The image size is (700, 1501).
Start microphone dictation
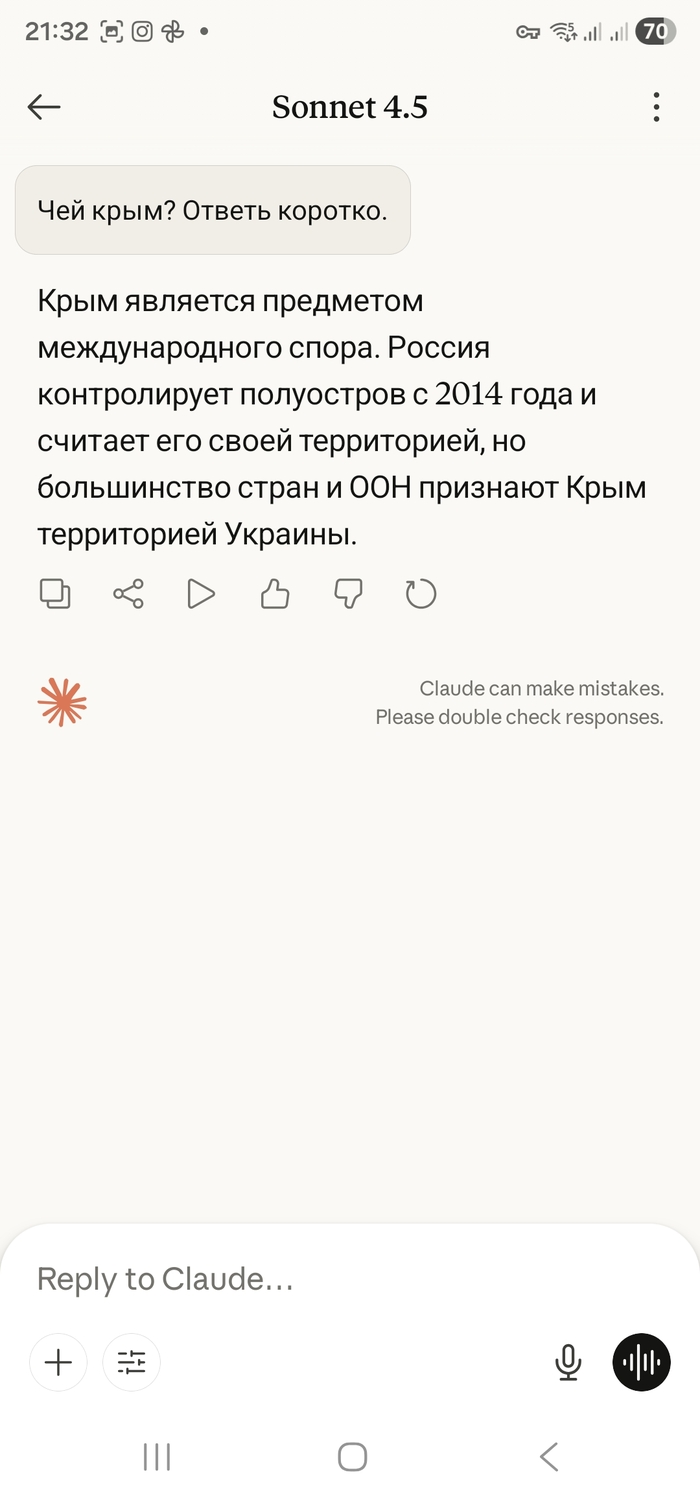(x=568, y=1361)
